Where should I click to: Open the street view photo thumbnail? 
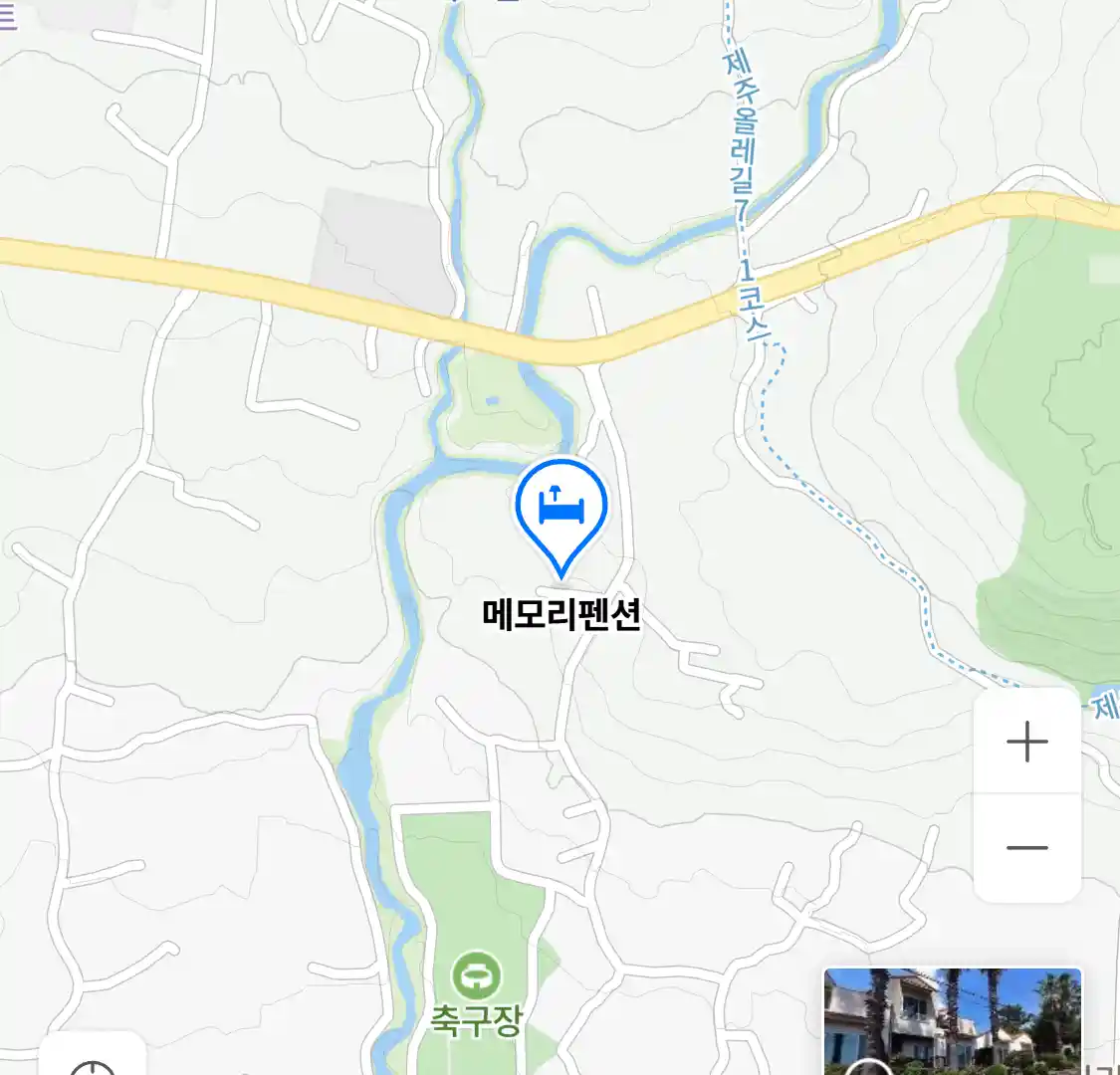(x=952, y=1020)
